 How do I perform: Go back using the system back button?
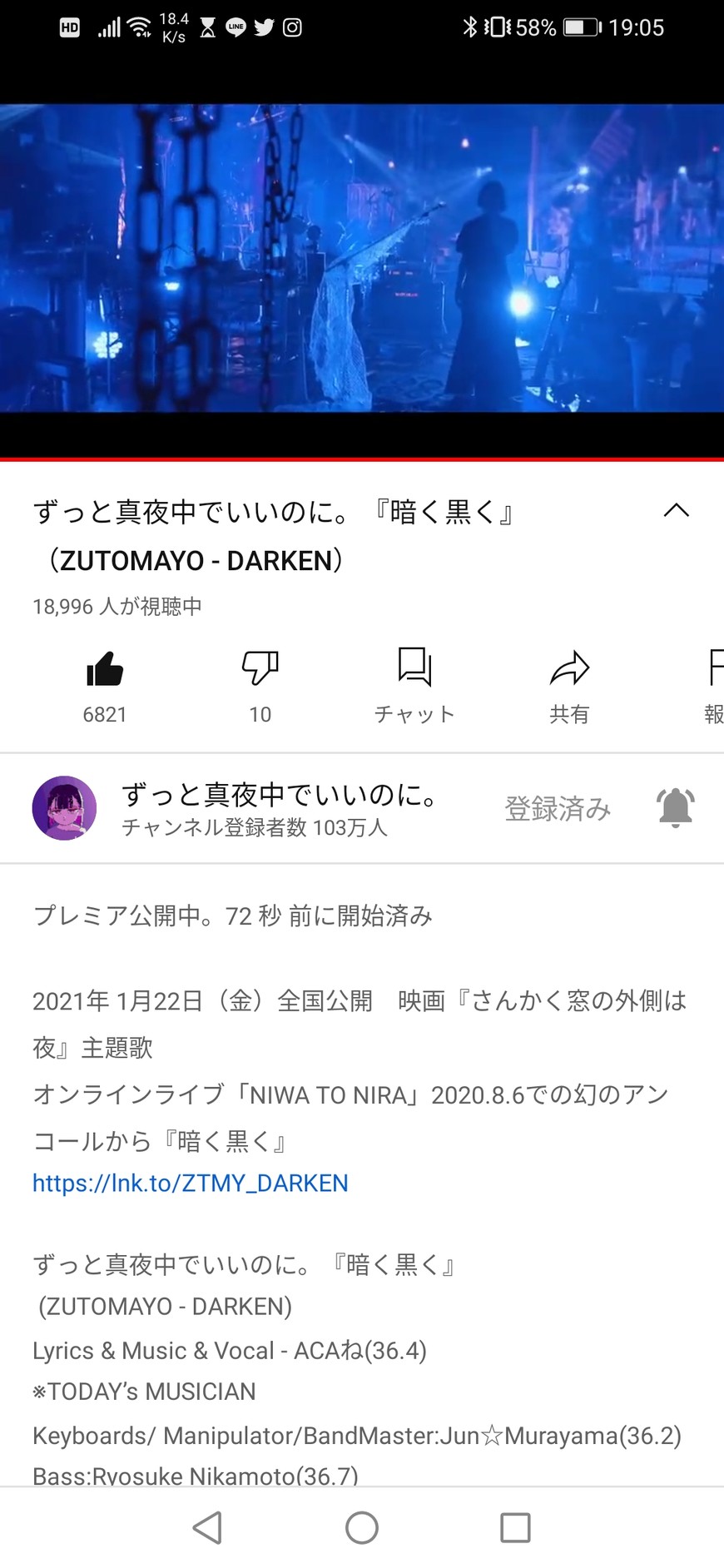click(x=207, y=1527)
